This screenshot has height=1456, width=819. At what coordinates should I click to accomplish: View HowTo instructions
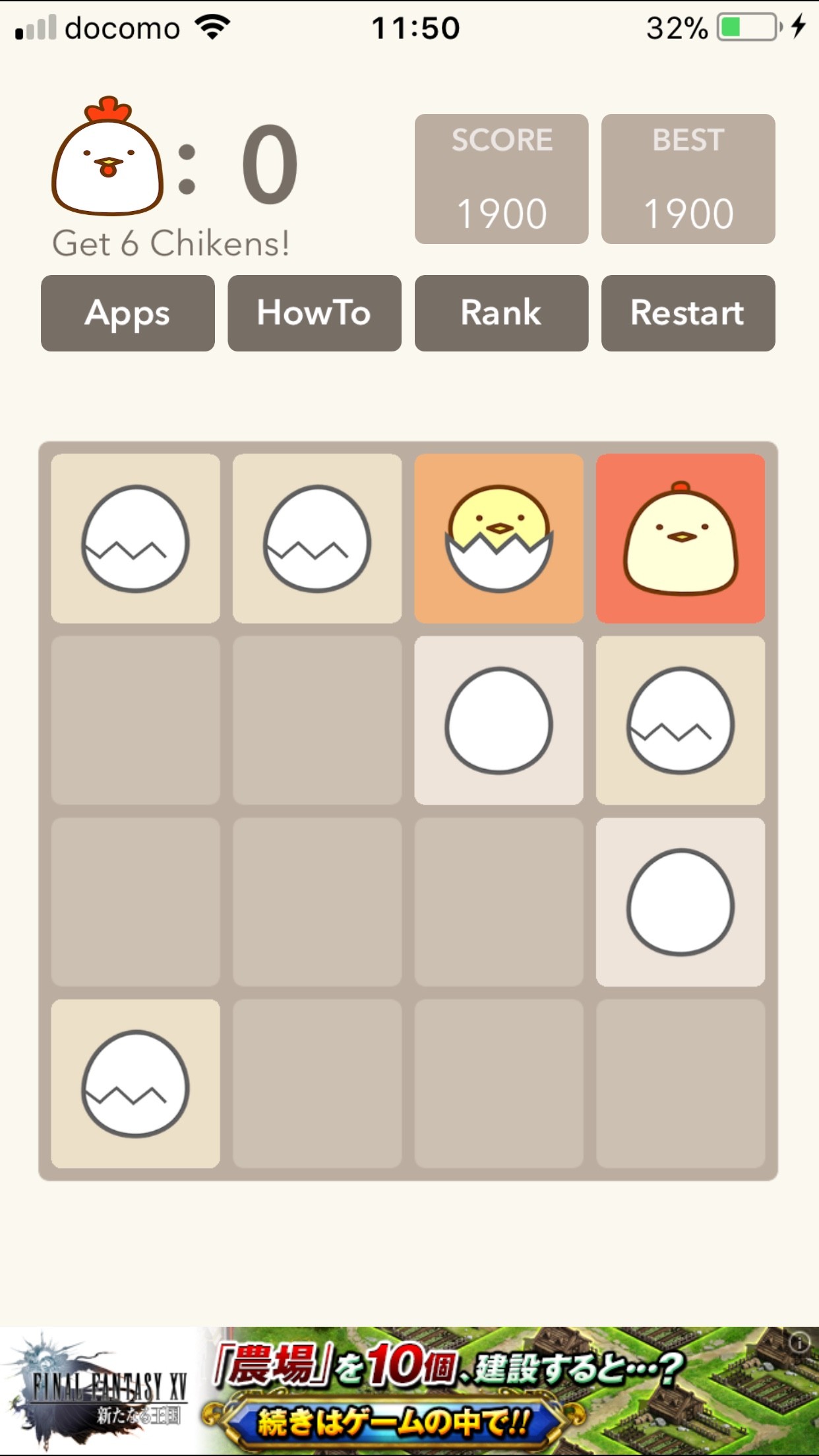314,313
